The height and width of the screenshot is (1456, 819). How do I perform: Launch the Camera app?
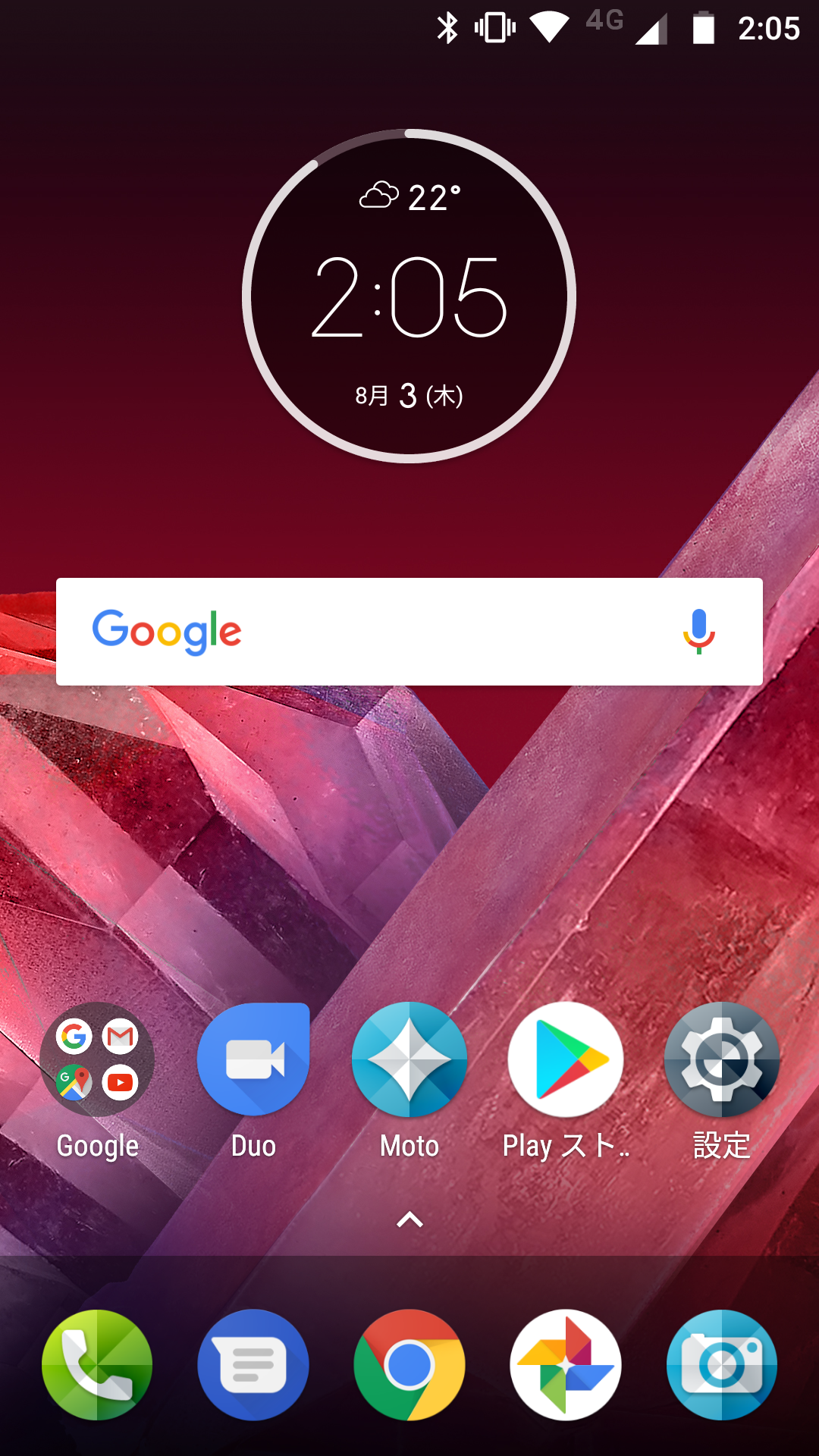point(721,1365)
